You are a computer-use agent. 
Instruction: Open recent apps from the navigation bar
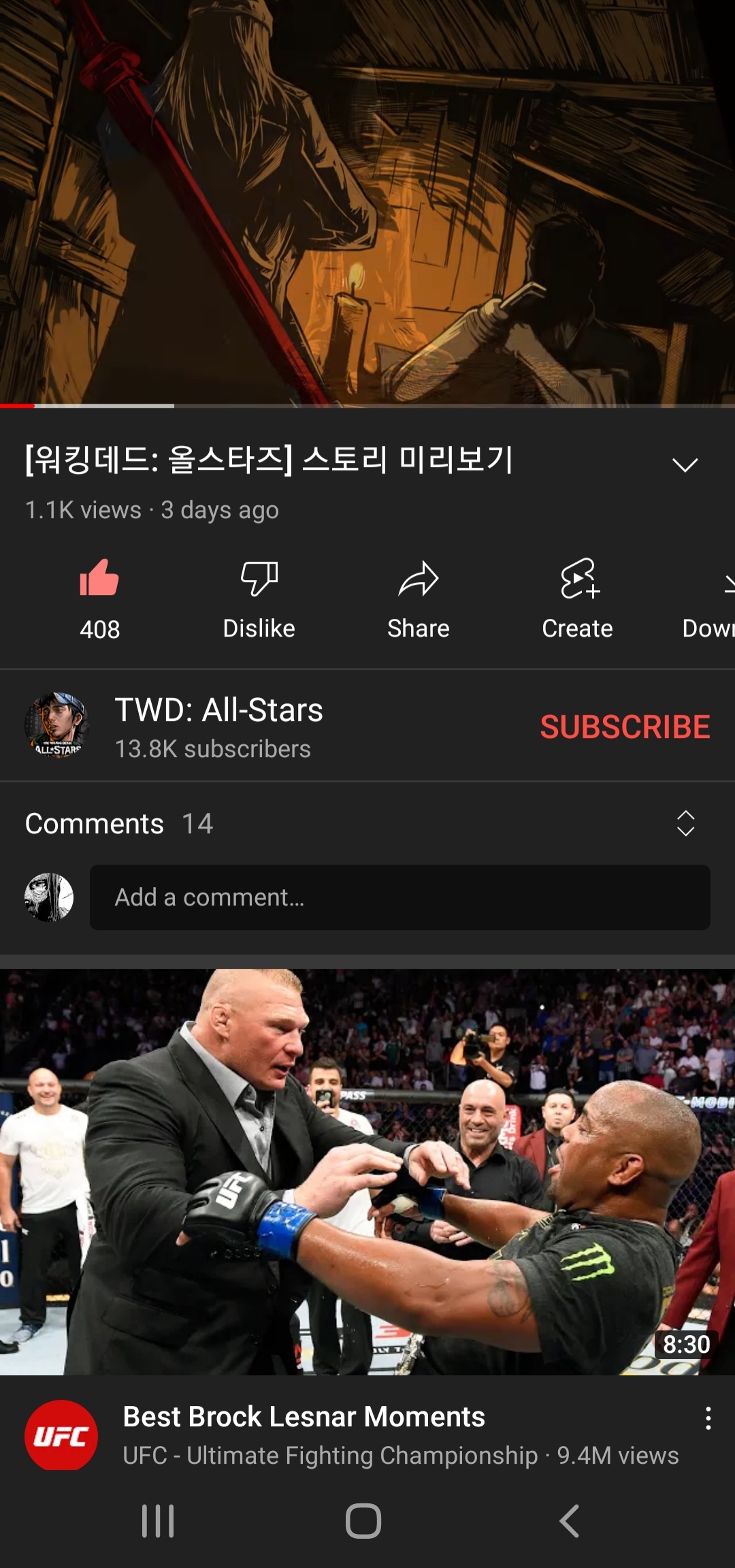coord(158,1521)
